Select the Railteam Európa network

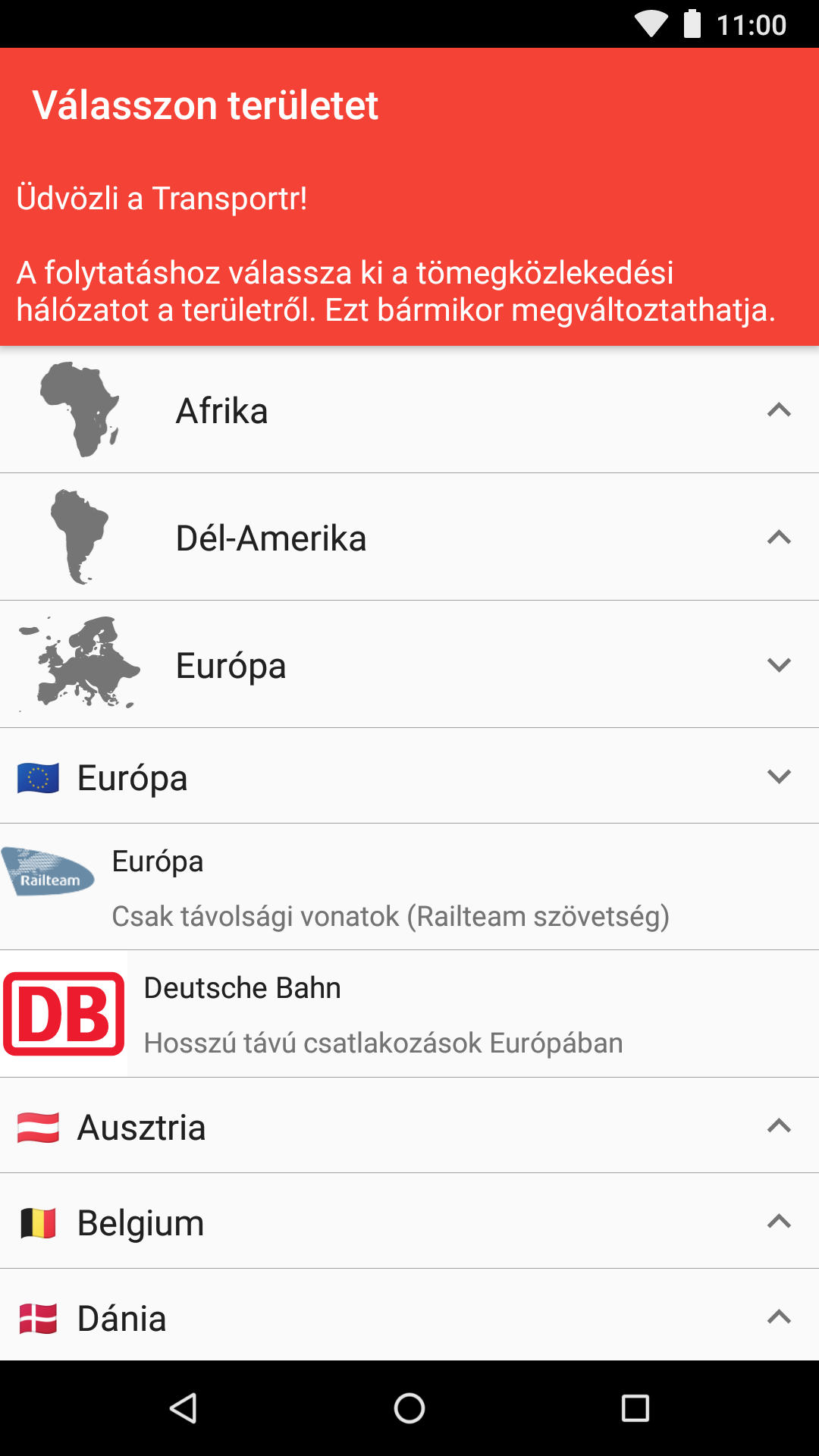tap(409, 887)
